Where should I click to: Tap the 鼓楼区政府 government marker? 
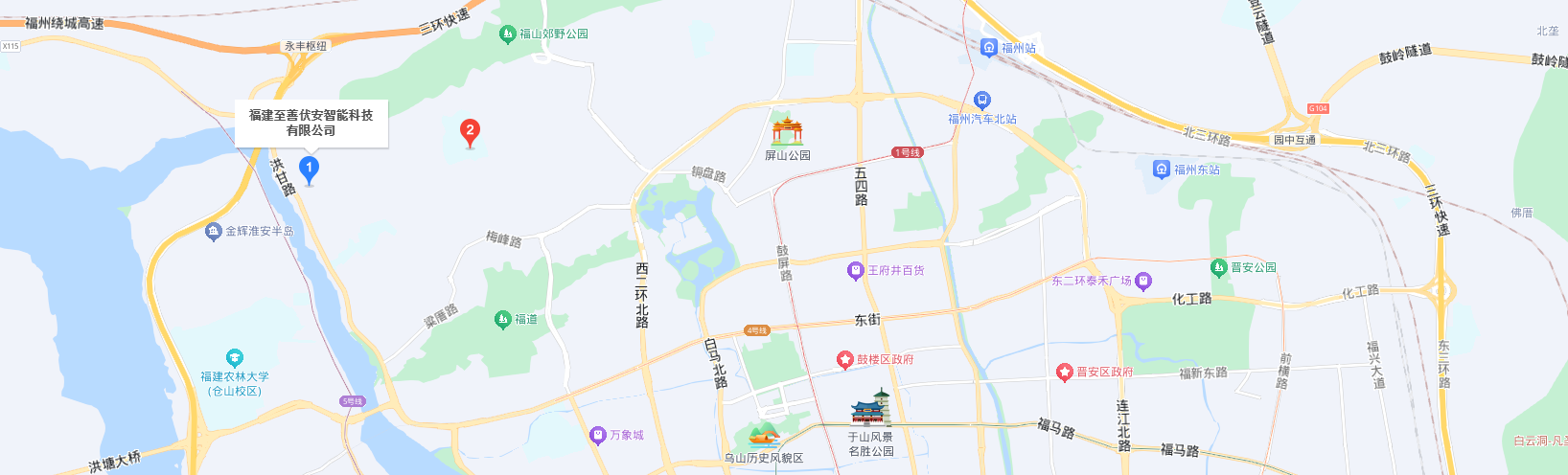(x=845, y=360)
